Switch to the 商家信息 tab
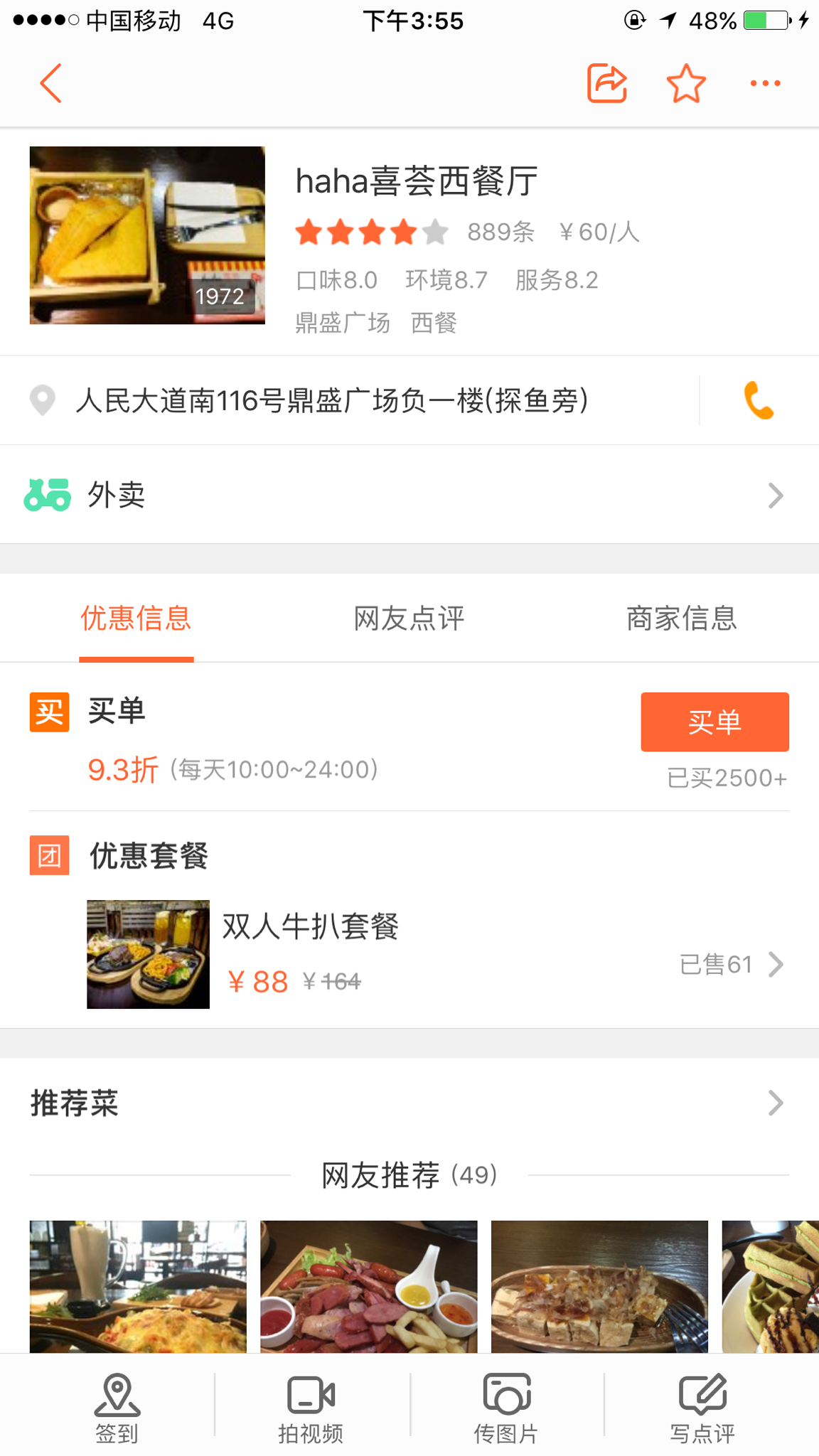Image resolution: width=819 pixels, height=1456 pixels. click(x=682, y=619)
